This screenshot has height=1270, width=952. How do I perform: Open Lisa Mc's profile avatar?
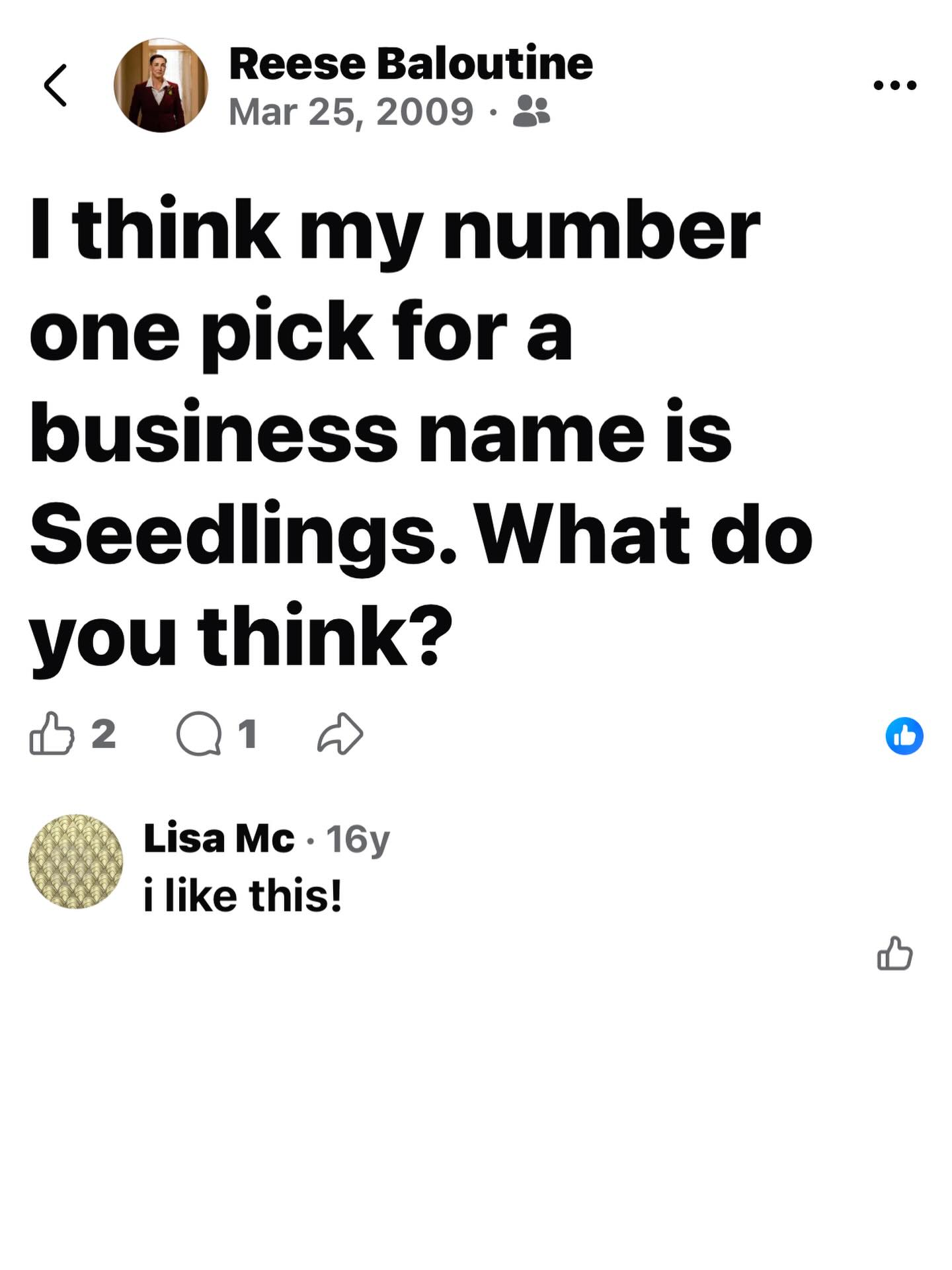76,861
